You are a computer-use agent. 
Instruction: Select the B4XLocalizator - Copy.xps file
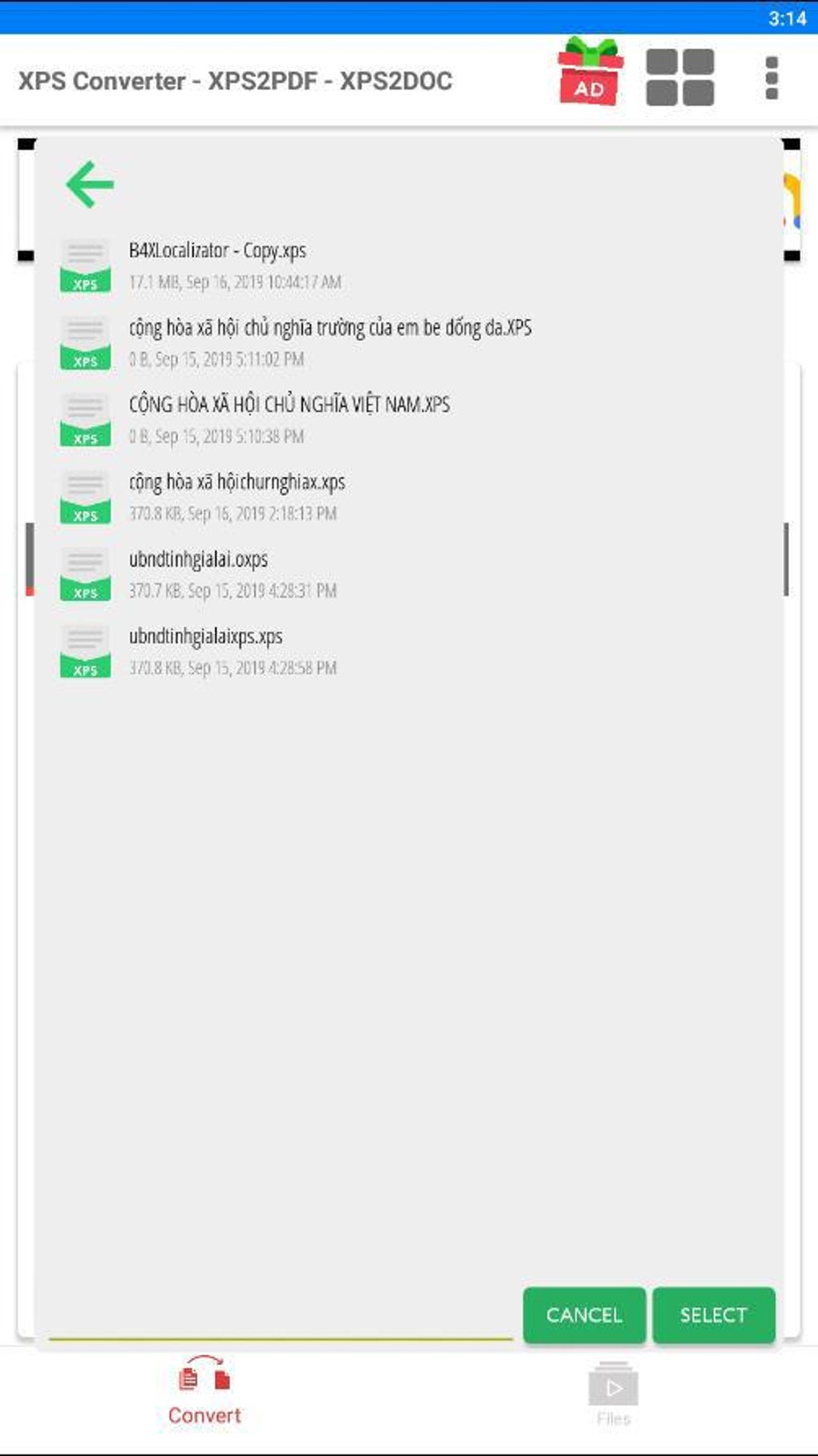coord(409,265)
